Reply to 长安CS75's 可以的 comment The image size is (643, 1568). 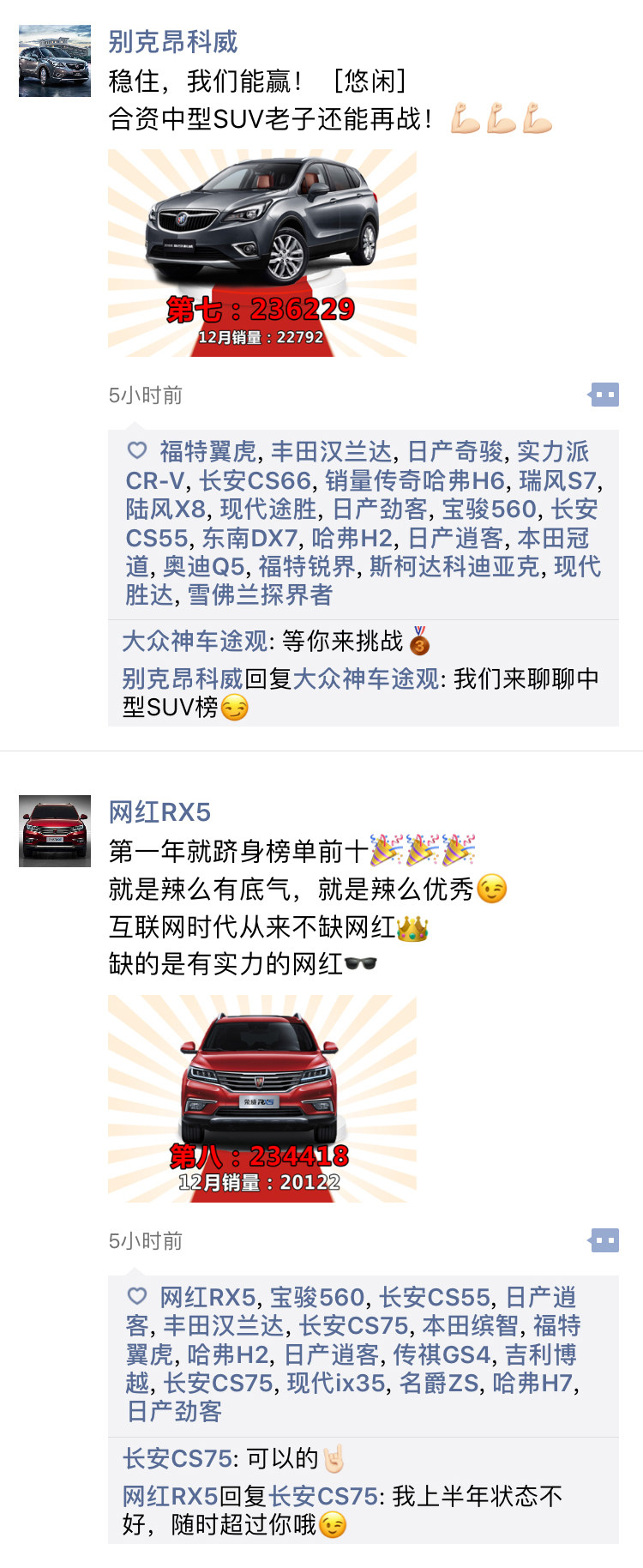click(283, 1458)
